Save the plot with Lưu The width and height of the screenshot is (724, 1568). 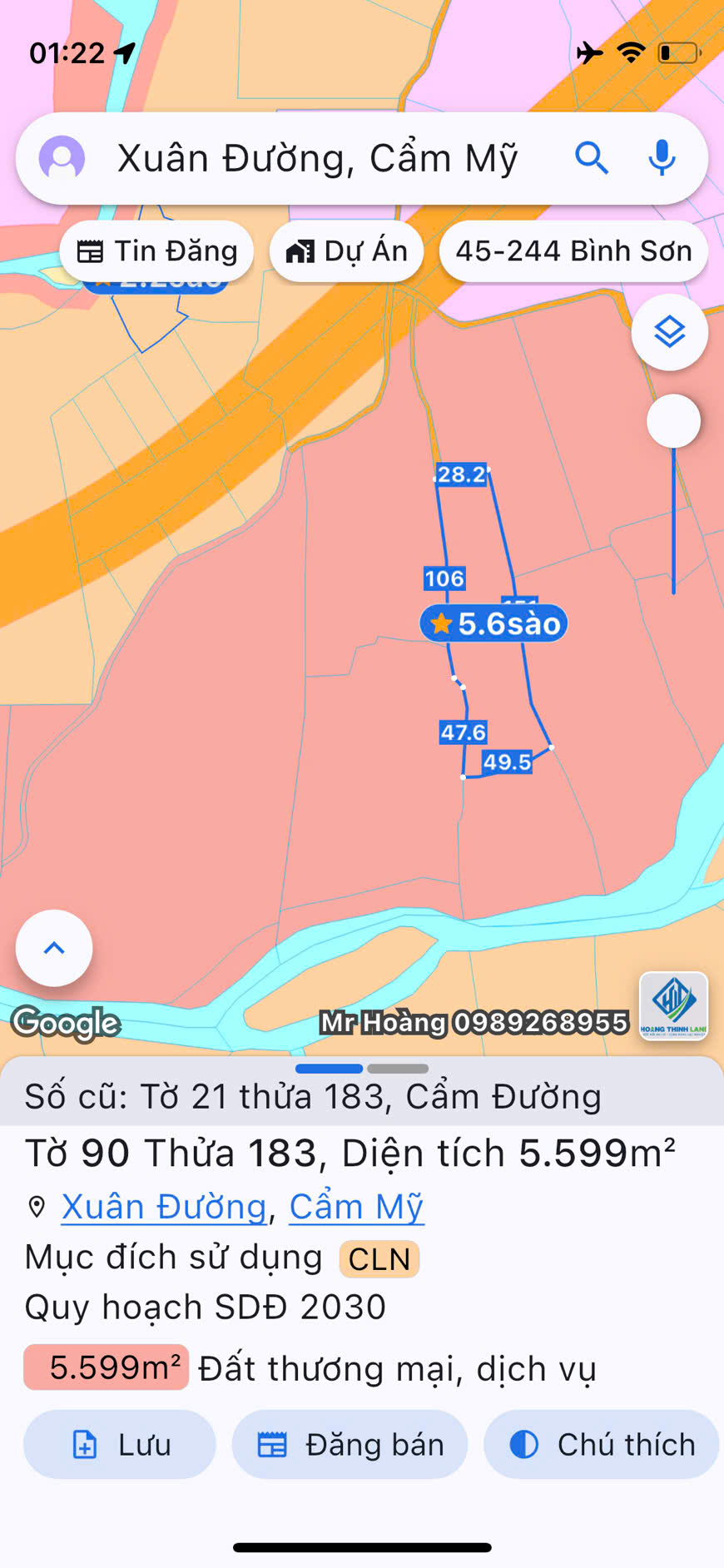coord(120,1445)
